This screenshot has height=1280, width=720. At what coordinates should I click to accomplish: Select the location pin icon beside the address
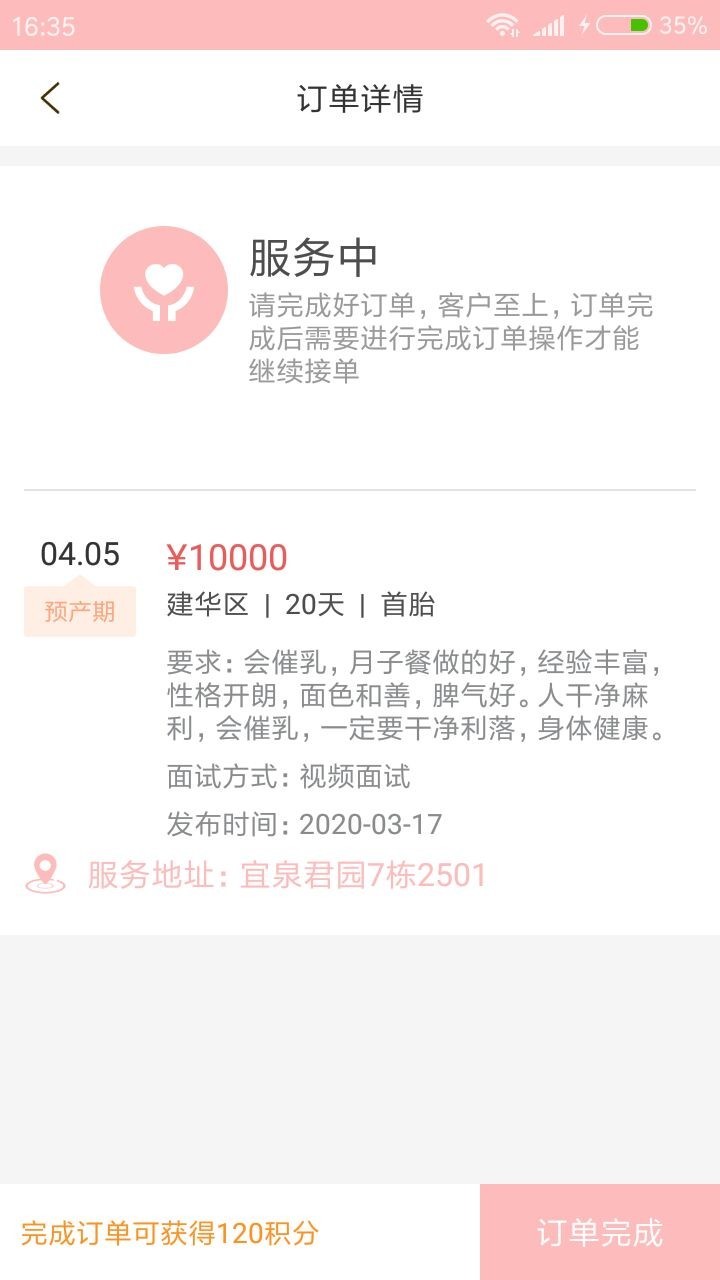43,874
